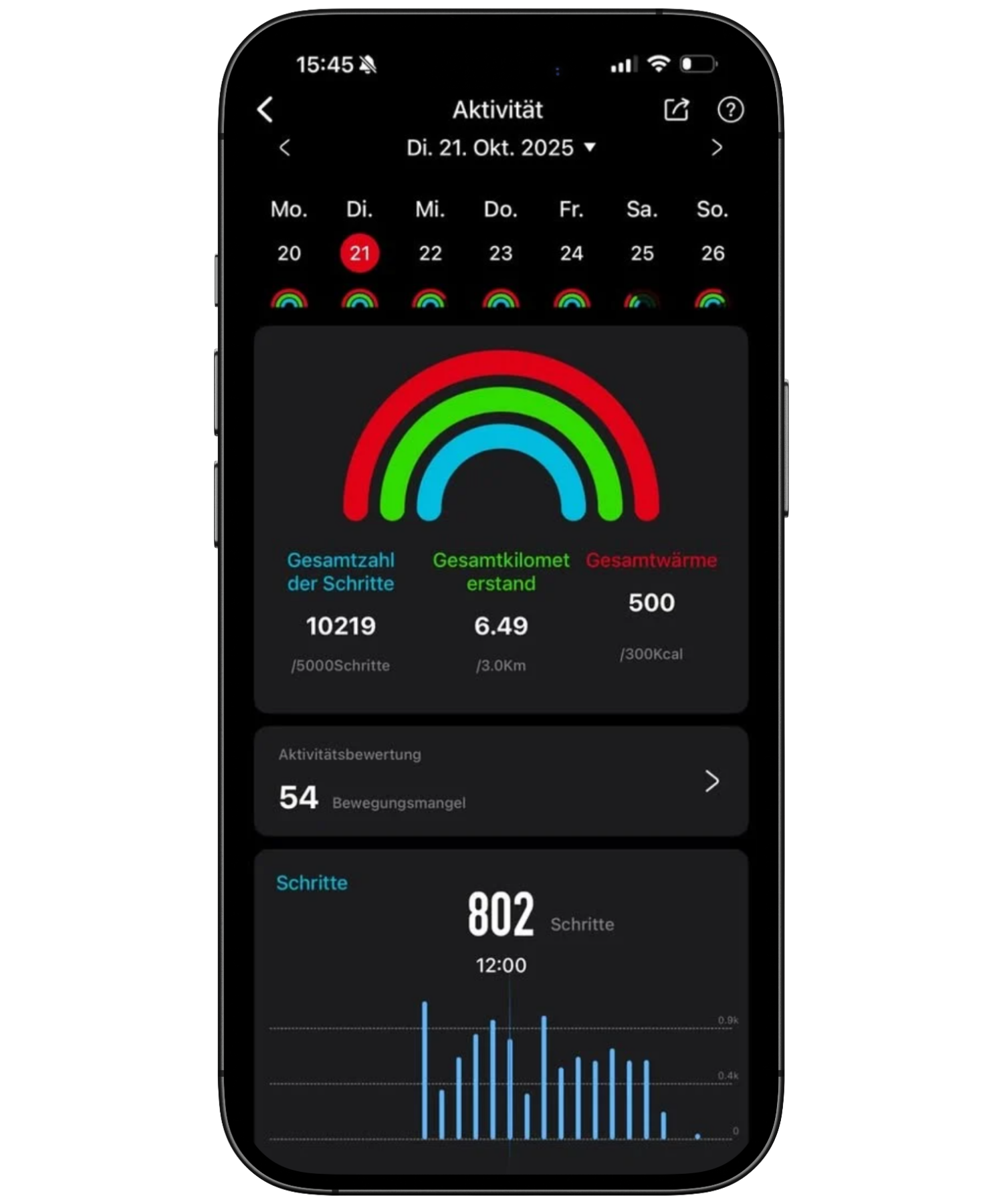
Task: Go to the previous day
Action: (285, 148)
